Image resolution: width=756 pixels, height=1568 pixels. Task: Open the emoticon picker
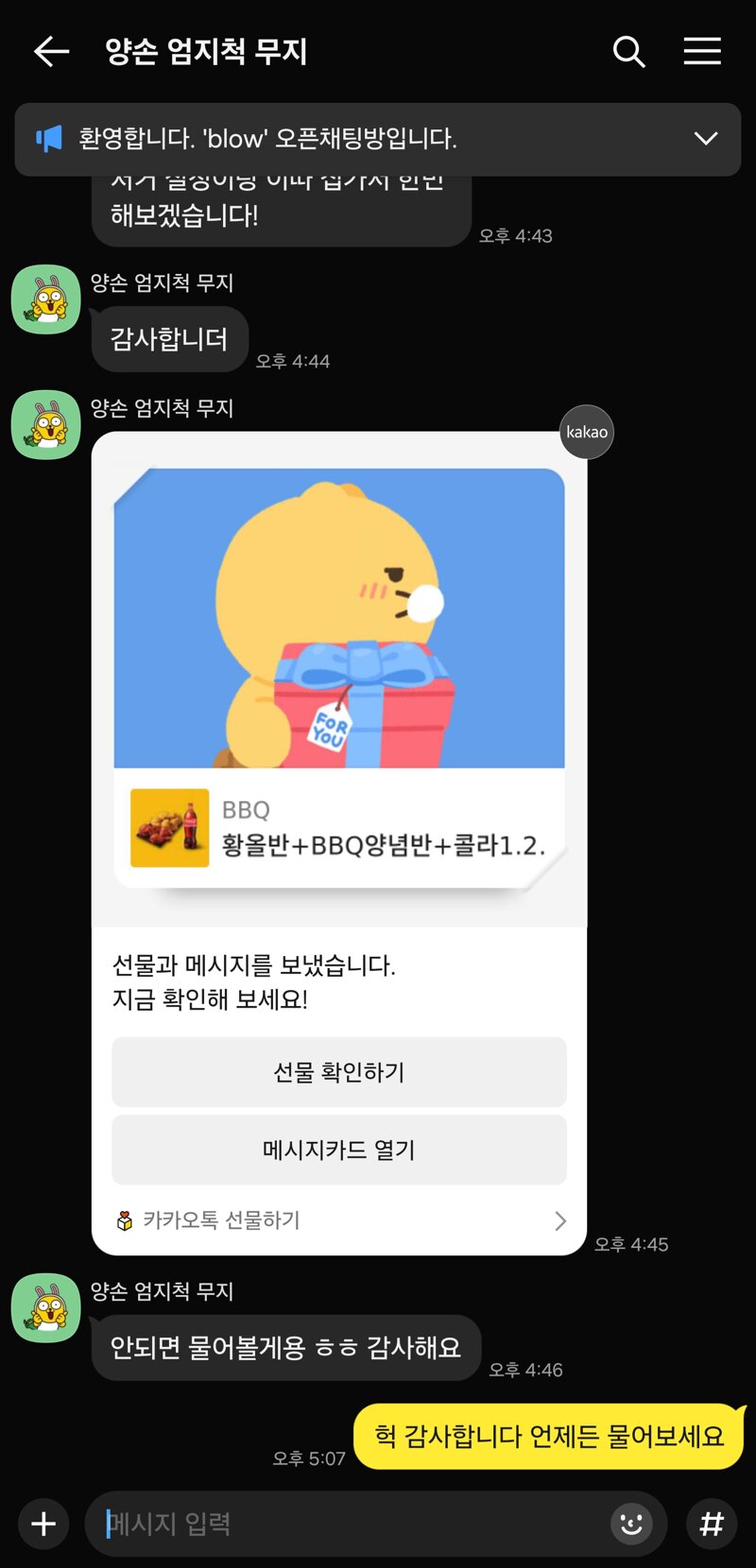tap(632, 1524)
